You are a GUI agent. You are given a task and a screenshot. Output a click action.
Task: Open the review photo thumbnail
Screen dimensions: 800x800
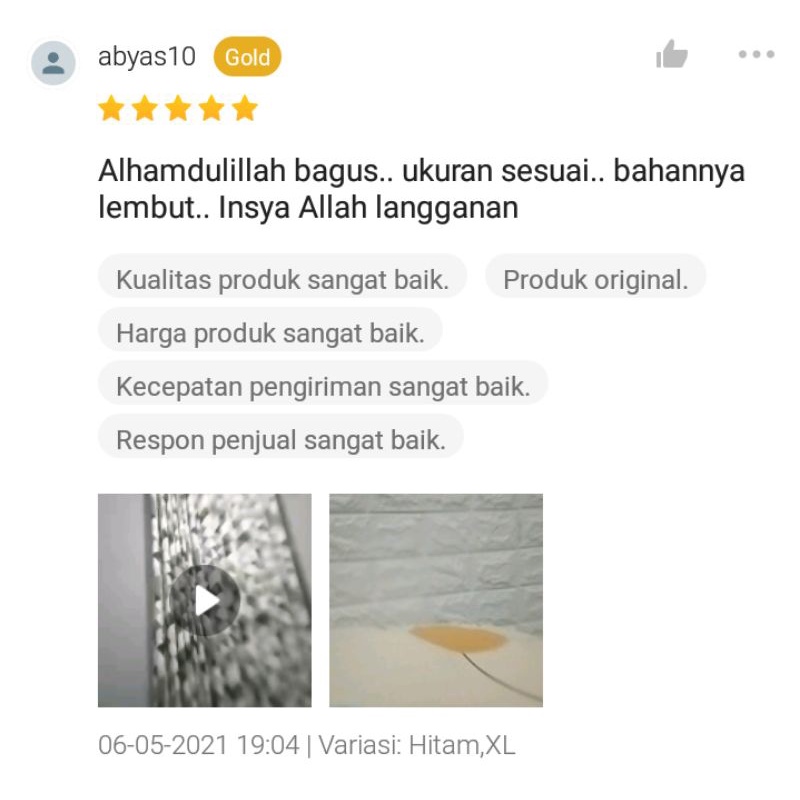(x=436, y=600)
